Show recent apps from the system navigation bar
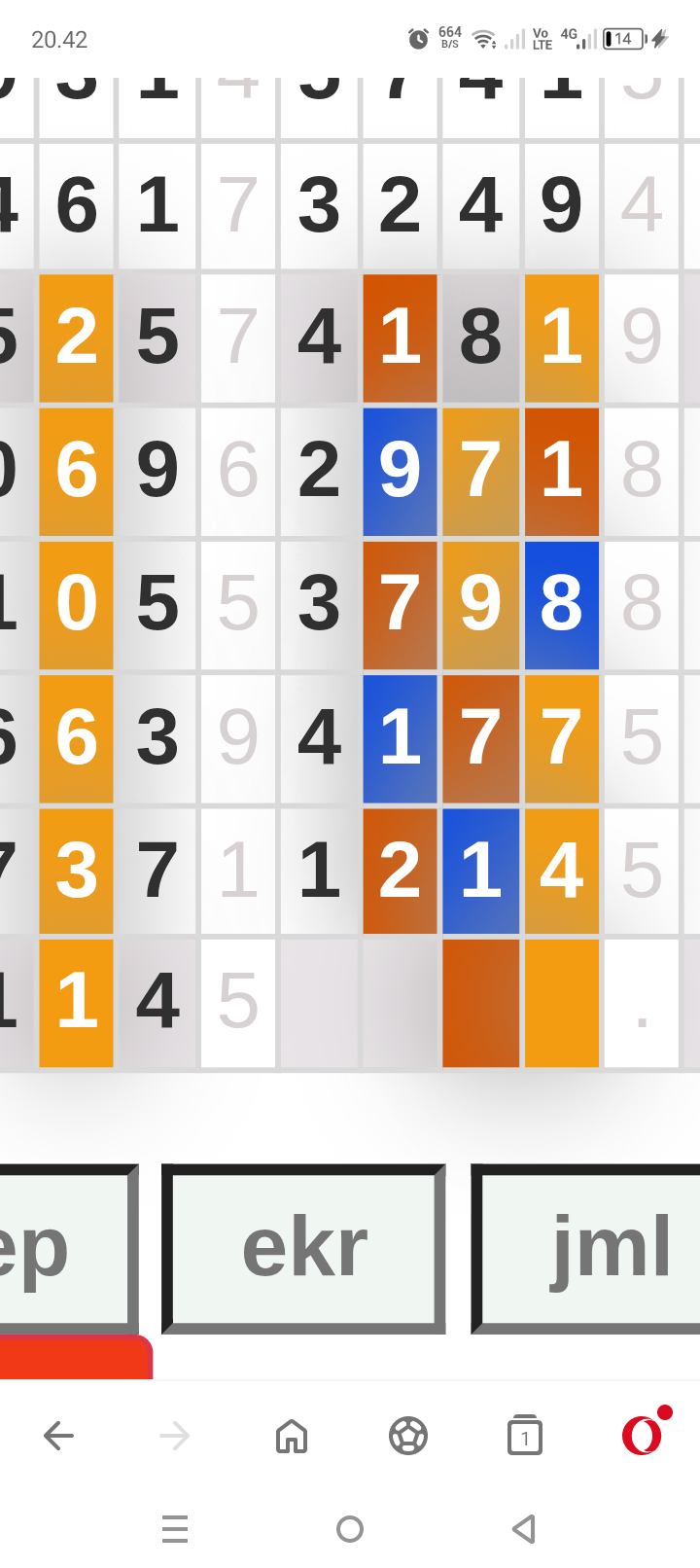This screenshot has width=700, height=1568. coord(175,1529)
